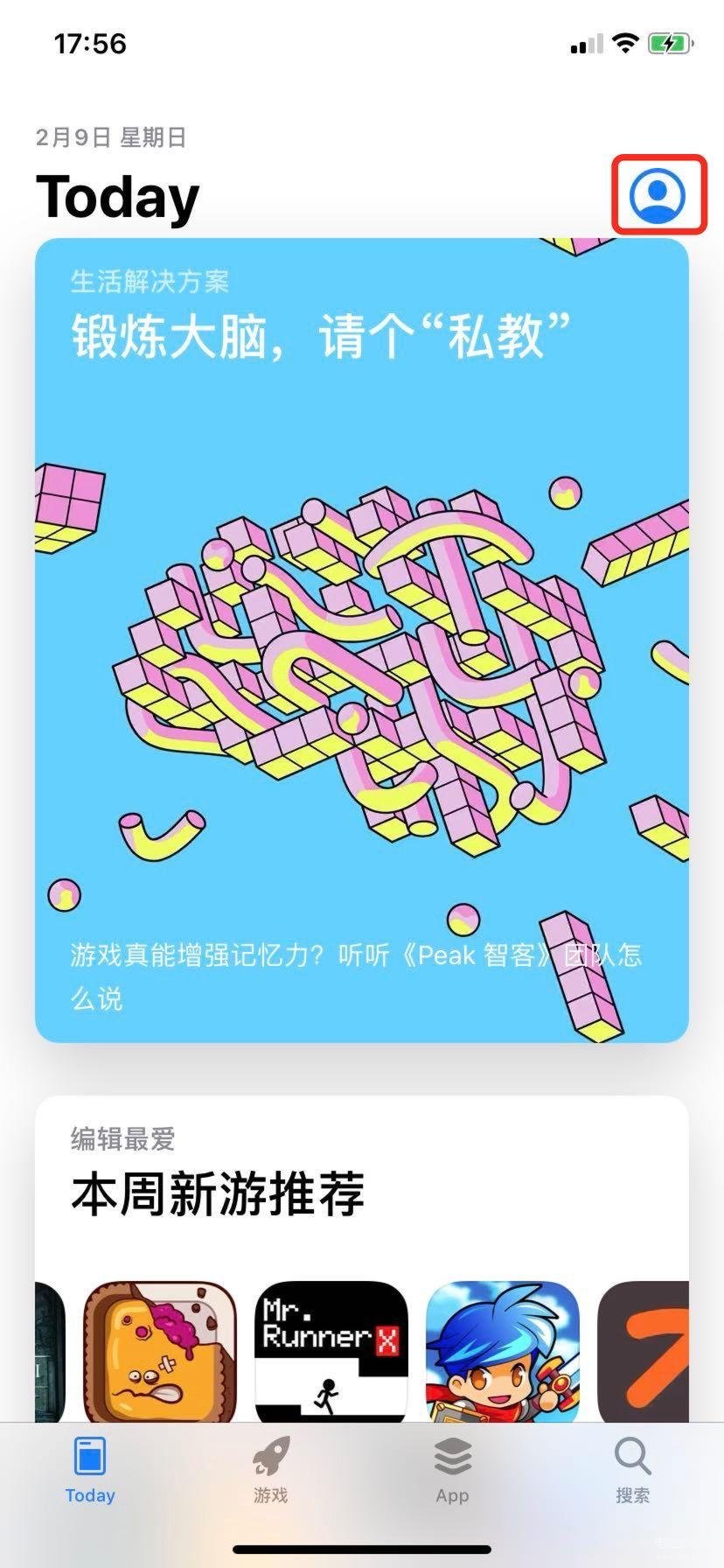Open the toast character game icon
Viewport: 724px width, 1568px height.
click(x=160, y=1352)
